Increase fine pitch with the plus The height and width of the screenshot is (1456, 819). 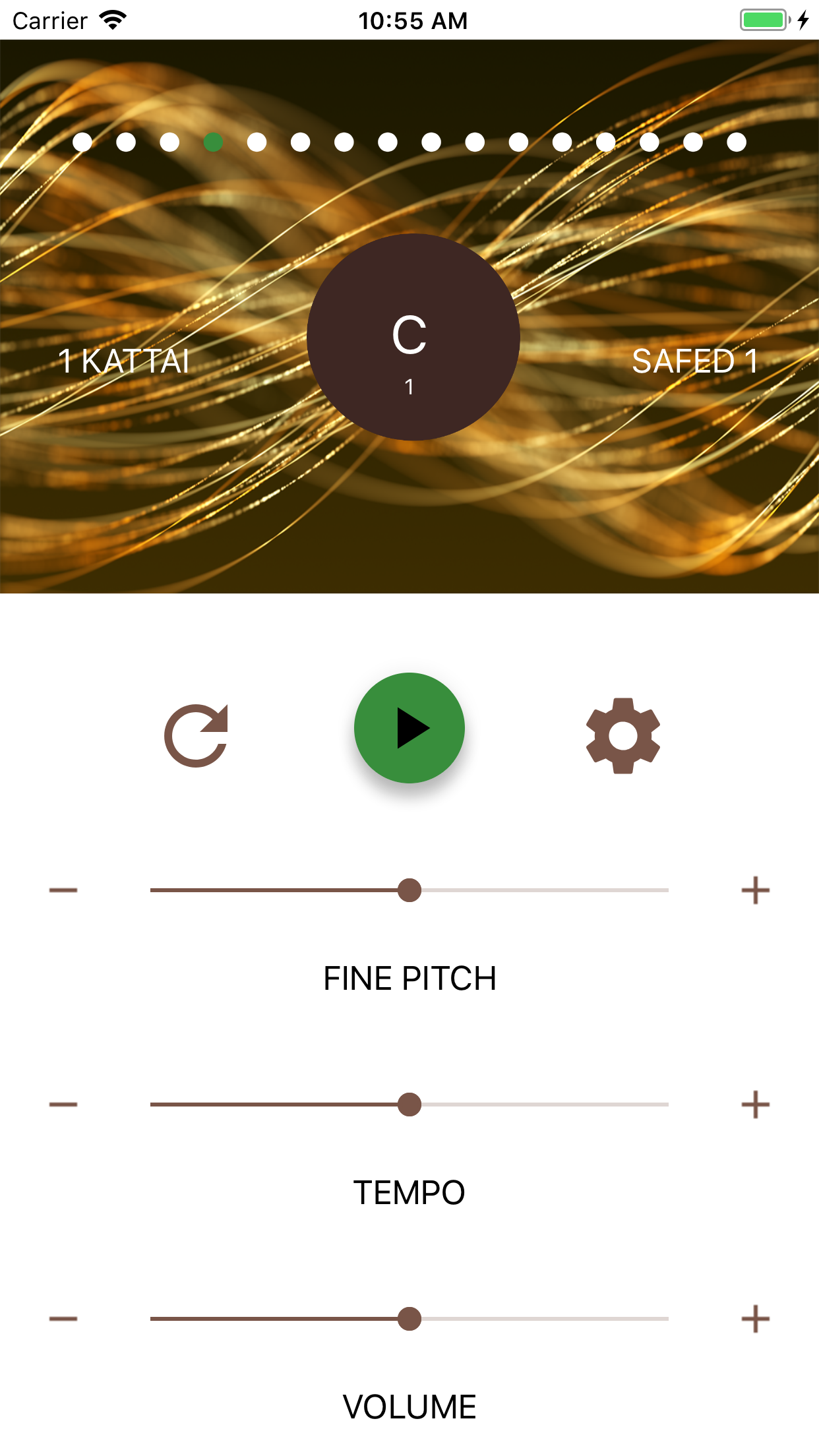(x=755, y=890)
